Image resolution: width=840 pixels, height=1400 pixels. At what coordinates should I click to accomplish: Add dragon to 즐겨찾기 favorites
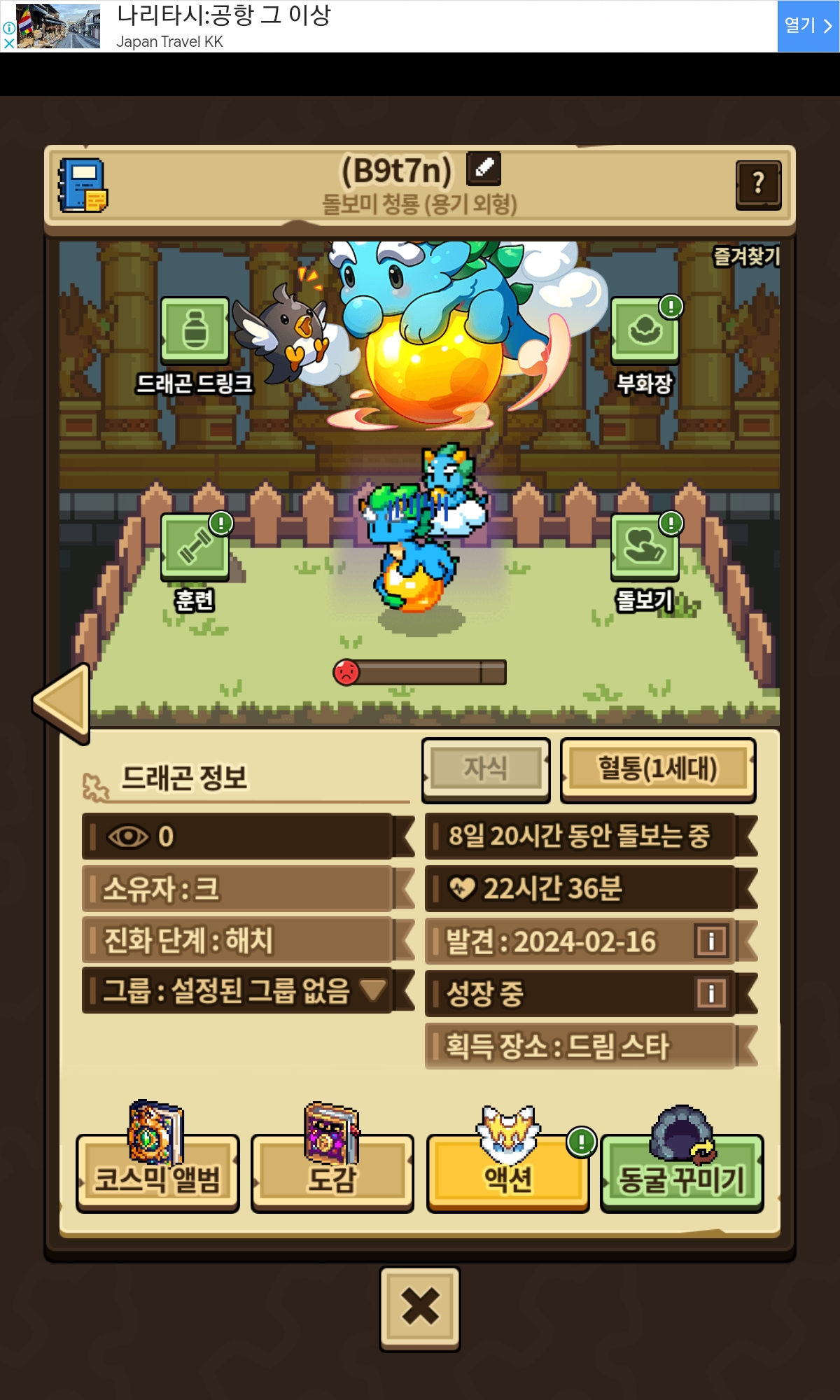point(745,256)
